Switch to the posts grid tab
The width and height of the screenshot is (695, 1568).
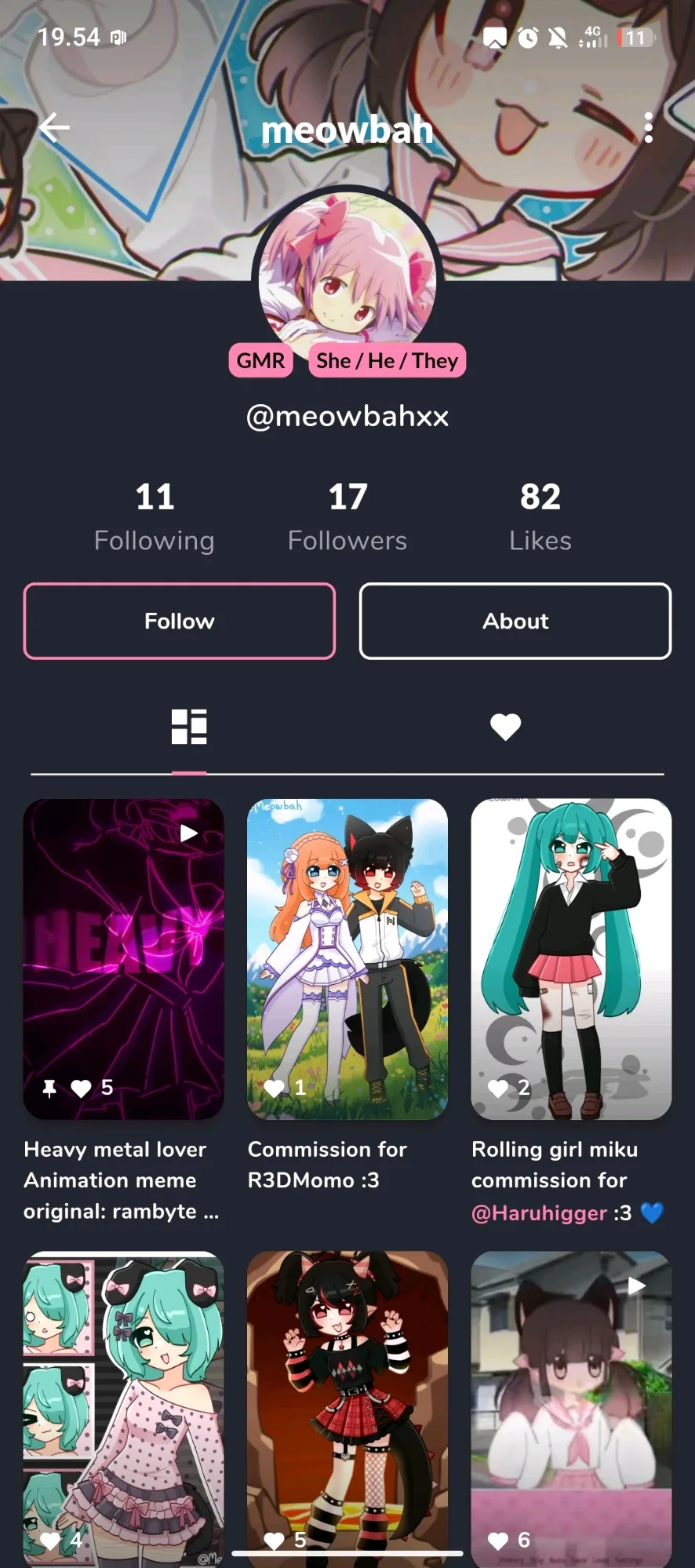[x=189, y=727]
